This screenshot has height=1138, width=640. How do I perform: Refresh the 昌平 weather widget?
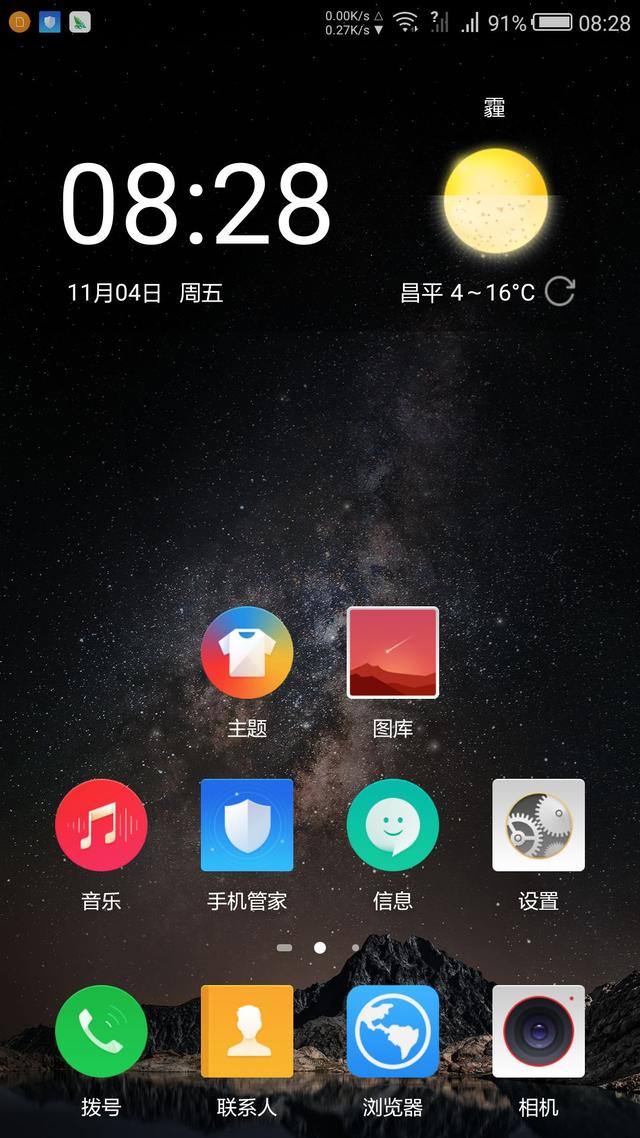point(560,292)
